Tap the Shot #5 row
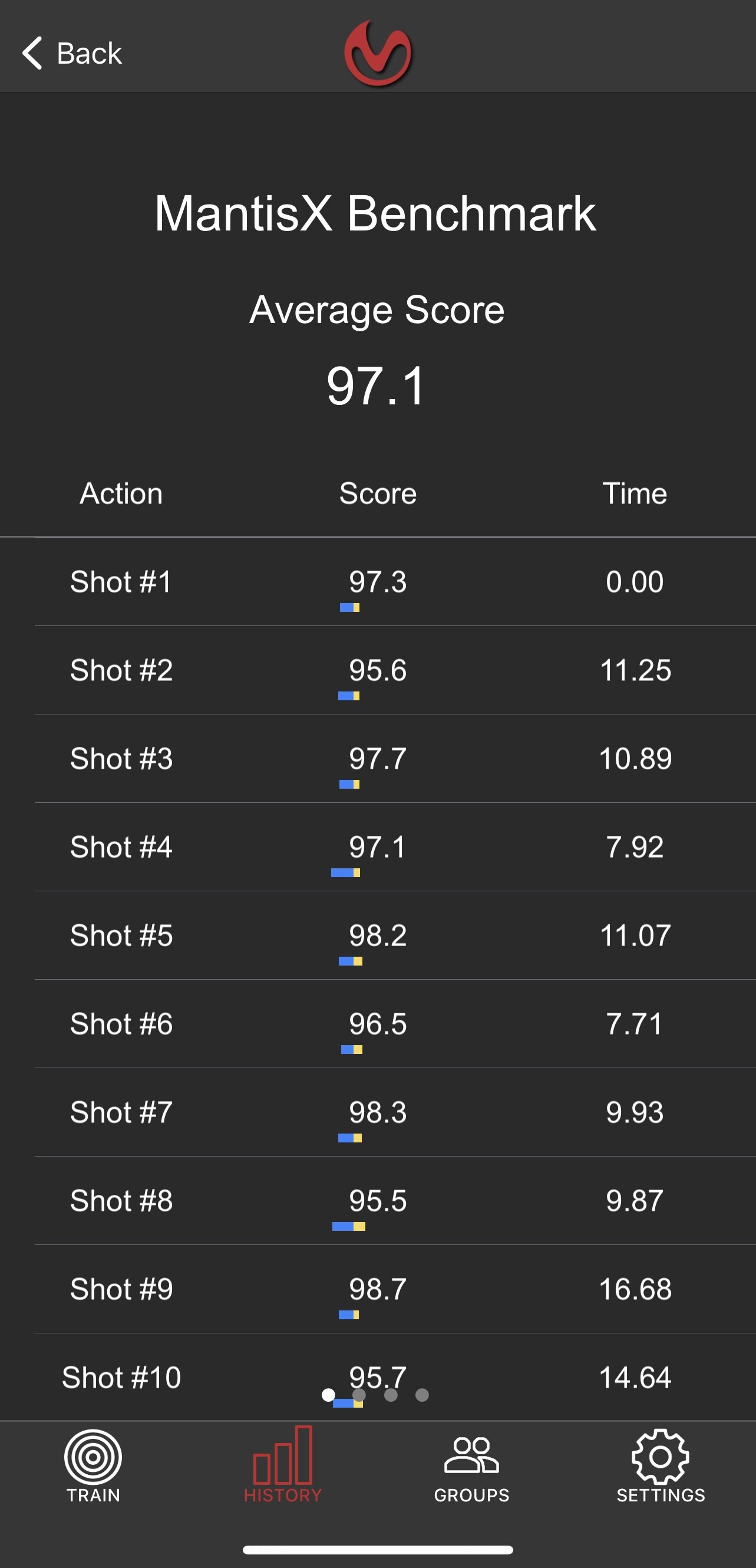This screenshot has width=756, height=1568. [x=377, y=935]
